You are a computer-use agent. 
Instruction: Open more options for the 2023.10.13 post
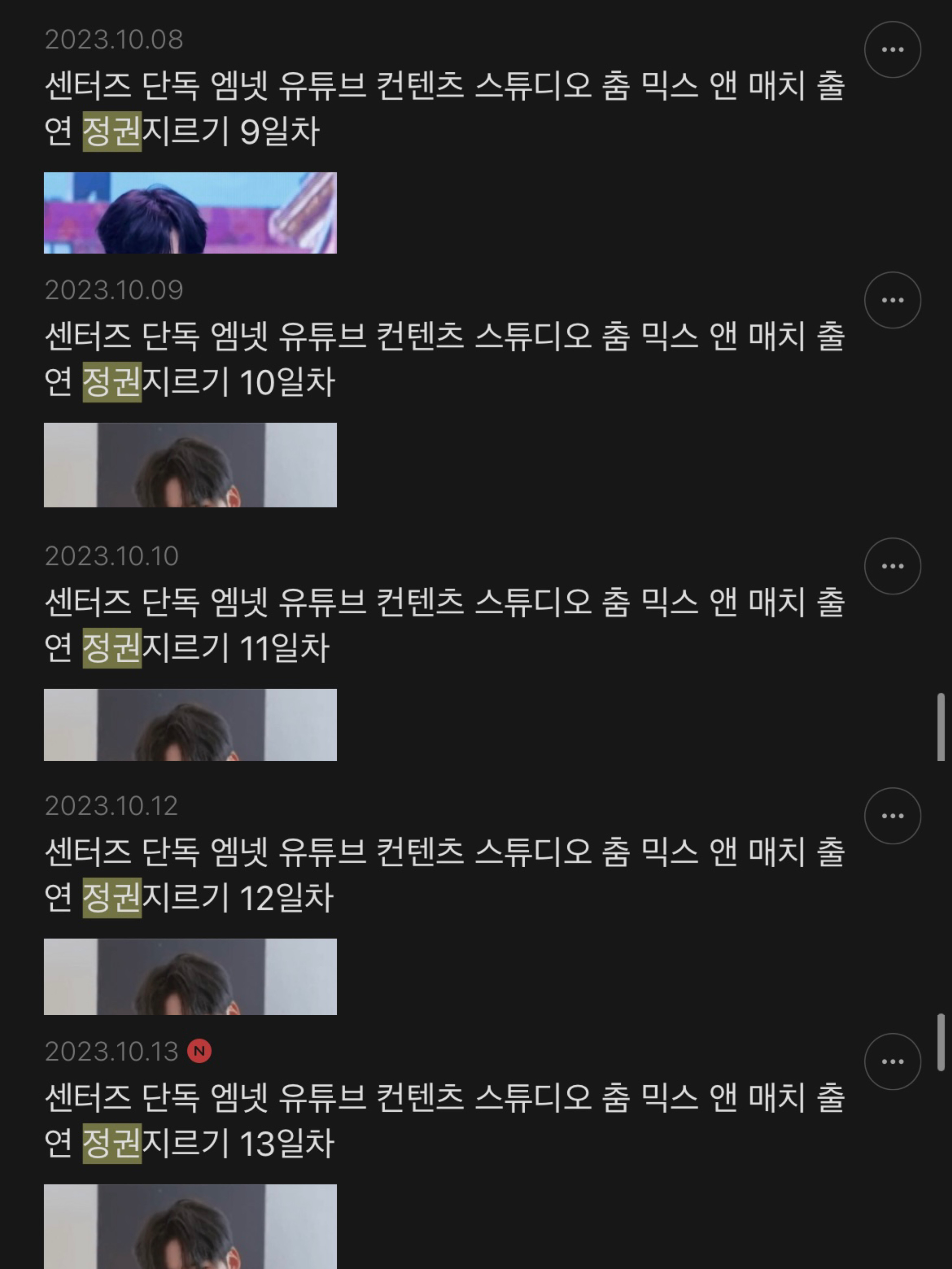point(892,1061)
